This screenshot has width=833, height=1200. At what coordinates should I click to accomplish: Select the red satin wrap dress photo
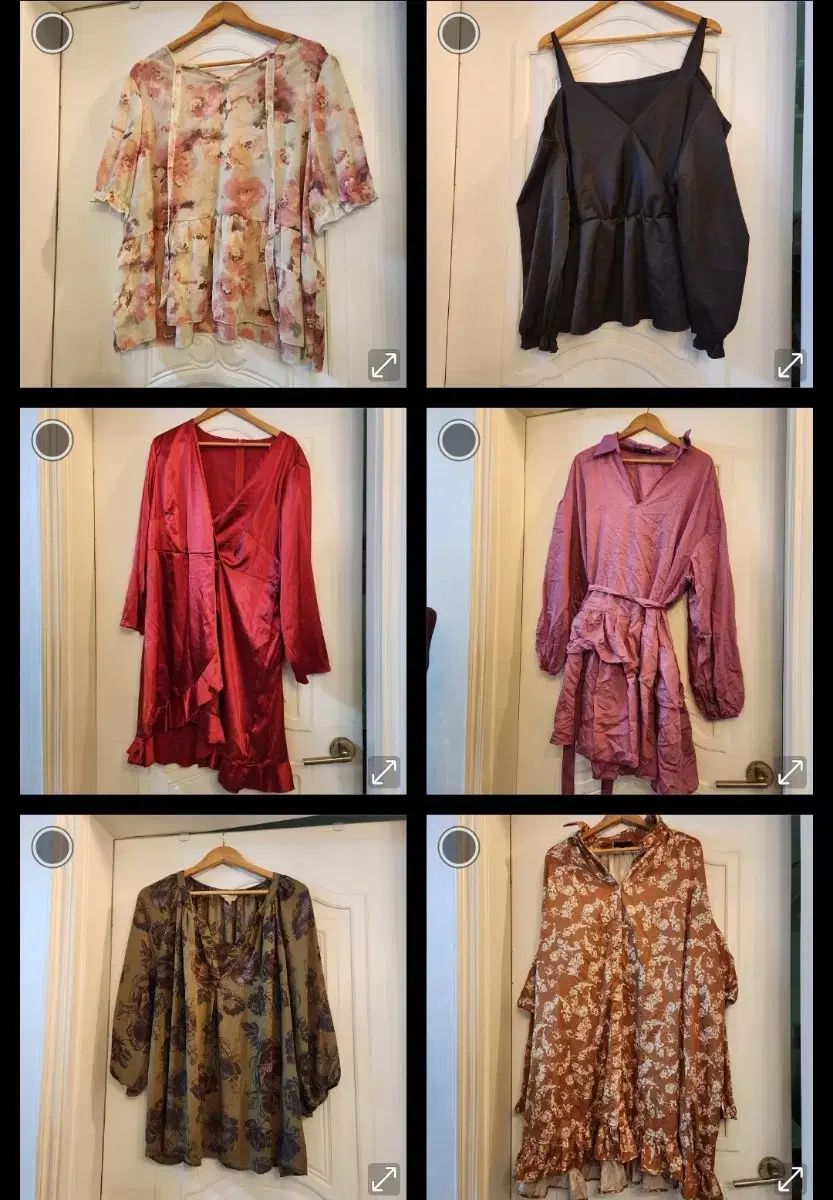pyautogui.click(x=52, y=440)
